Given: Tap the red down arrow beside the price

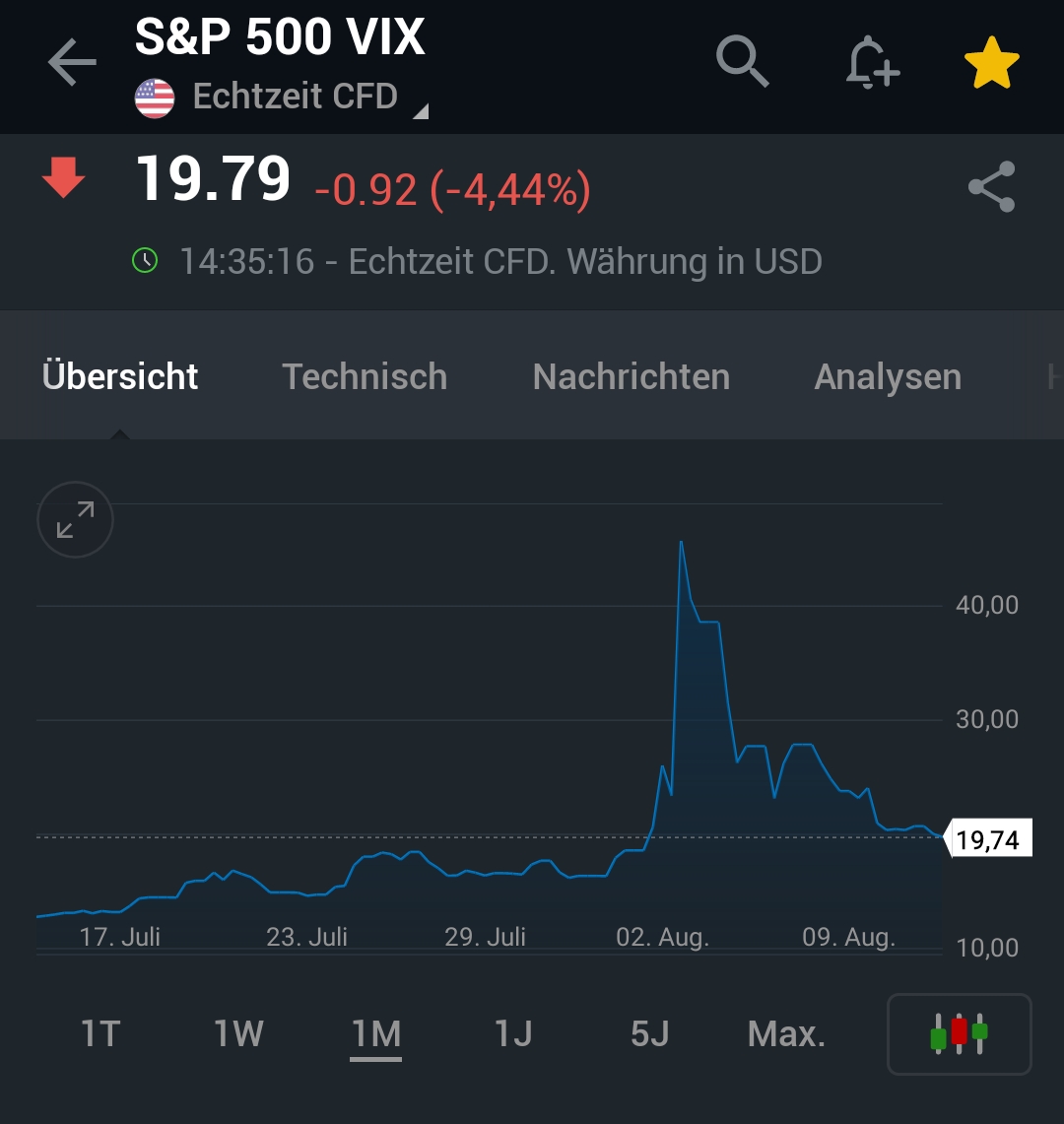Looking at the screenshot, I should click(x=63, y=179).
